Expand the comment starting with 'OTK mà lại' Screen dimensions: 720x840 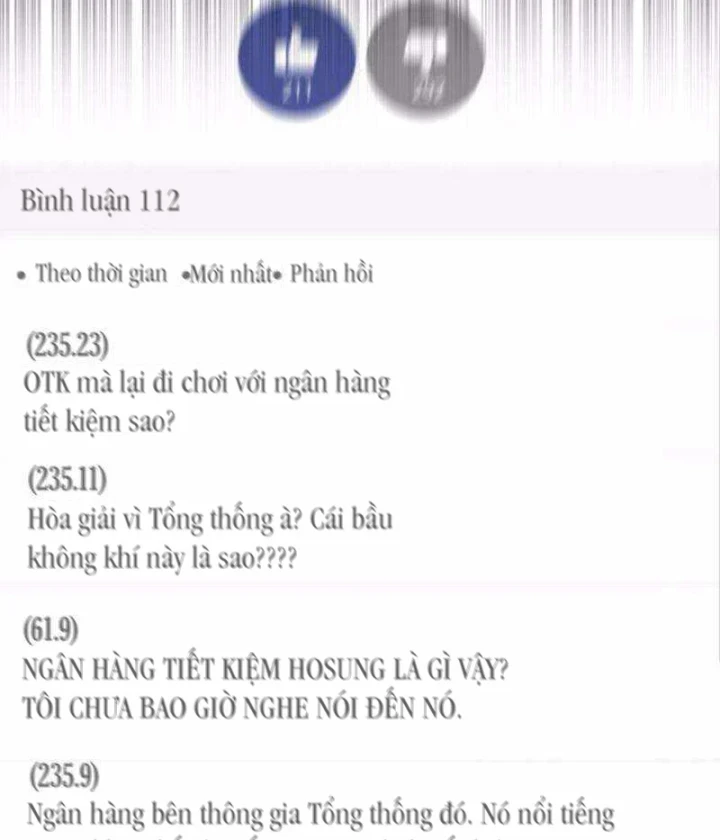(x=207, y=383)
